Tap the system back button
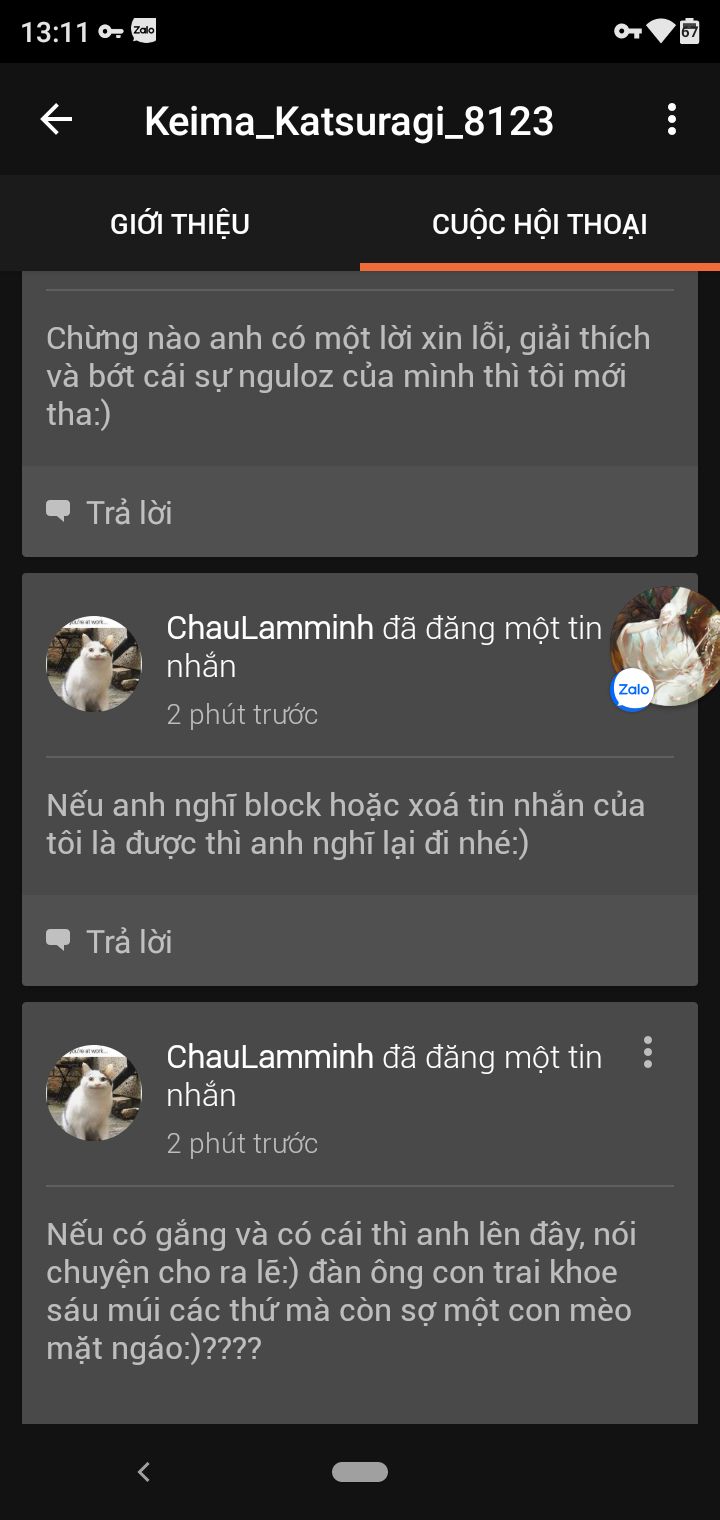 [144, 1471]
